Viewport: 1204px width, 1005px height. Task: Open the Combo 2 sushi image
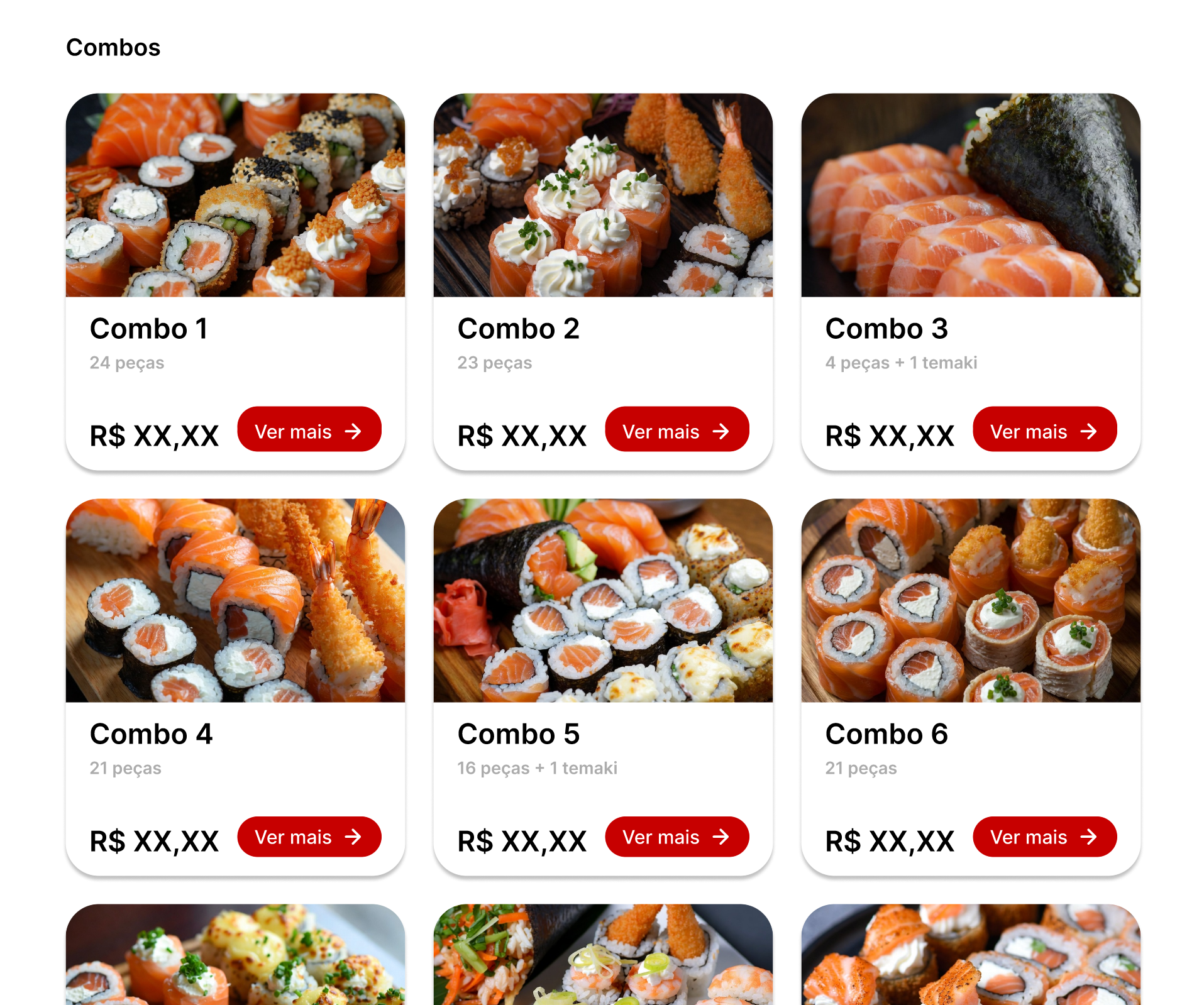(x=603, y=195)
